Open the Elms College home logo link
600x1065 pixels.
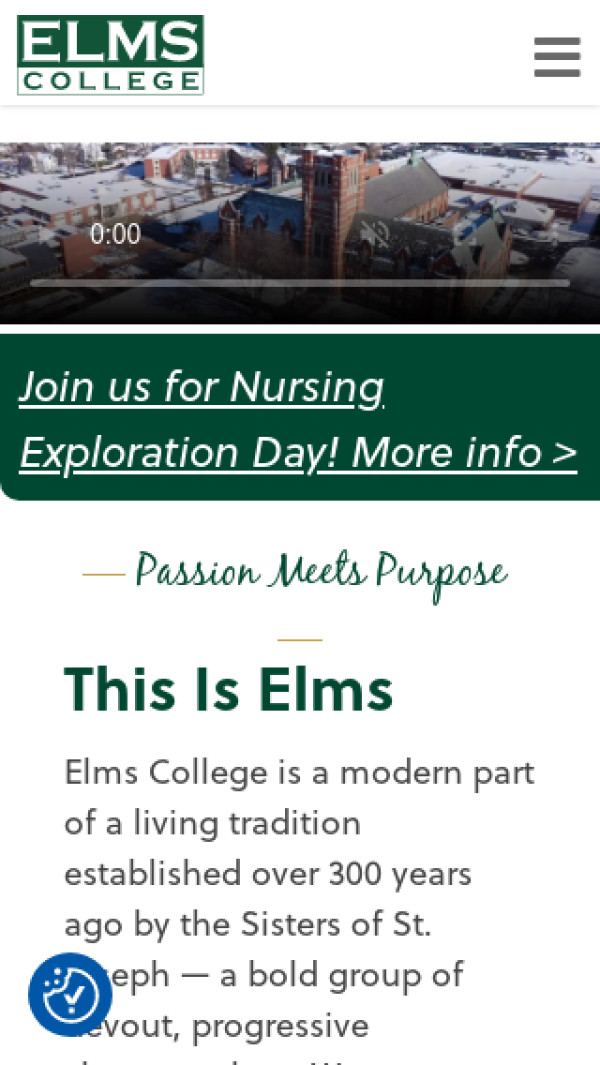coord(110,55)
